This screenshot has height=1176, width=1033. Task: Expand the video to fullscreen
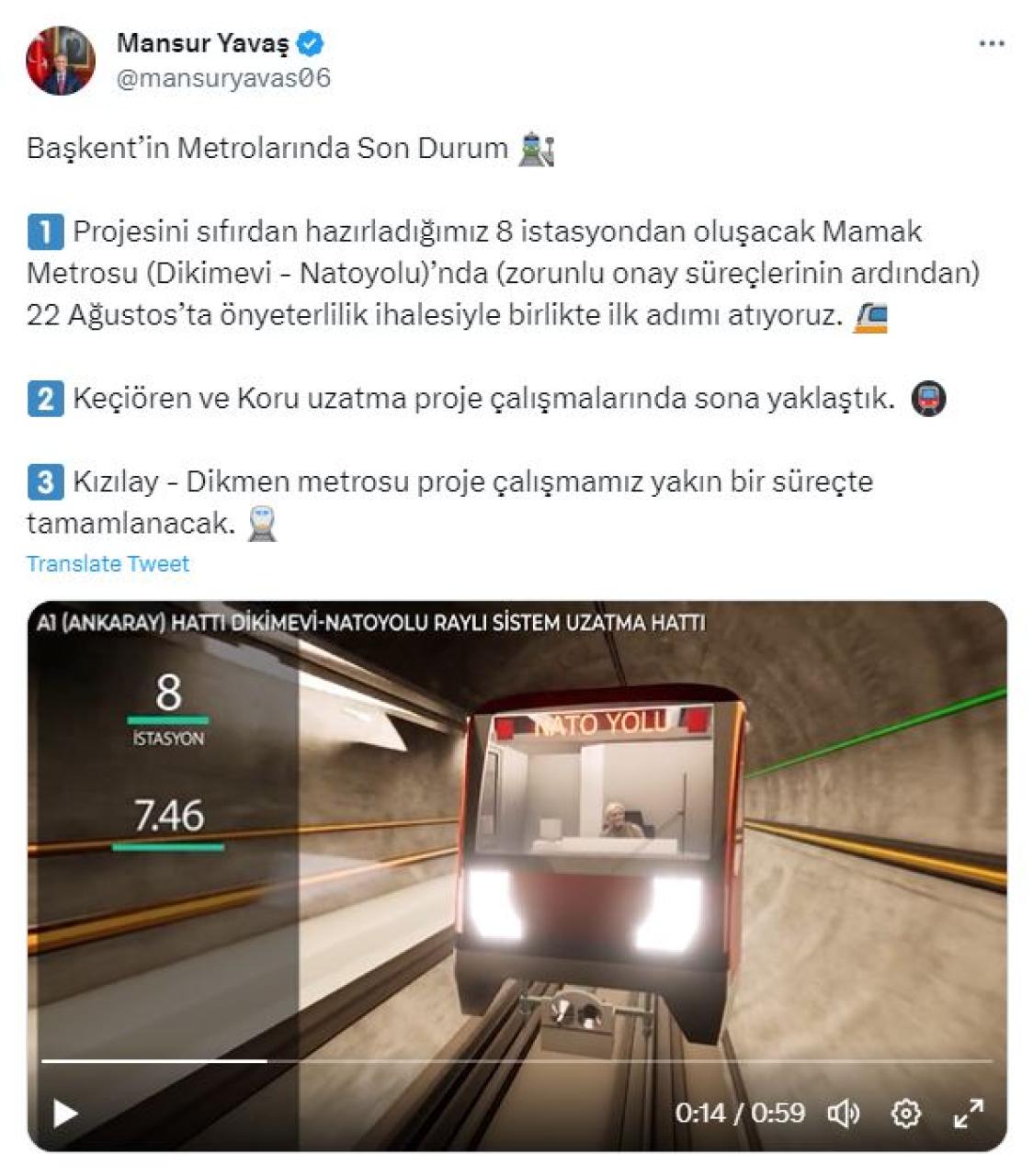click(x=968, y=1114)
